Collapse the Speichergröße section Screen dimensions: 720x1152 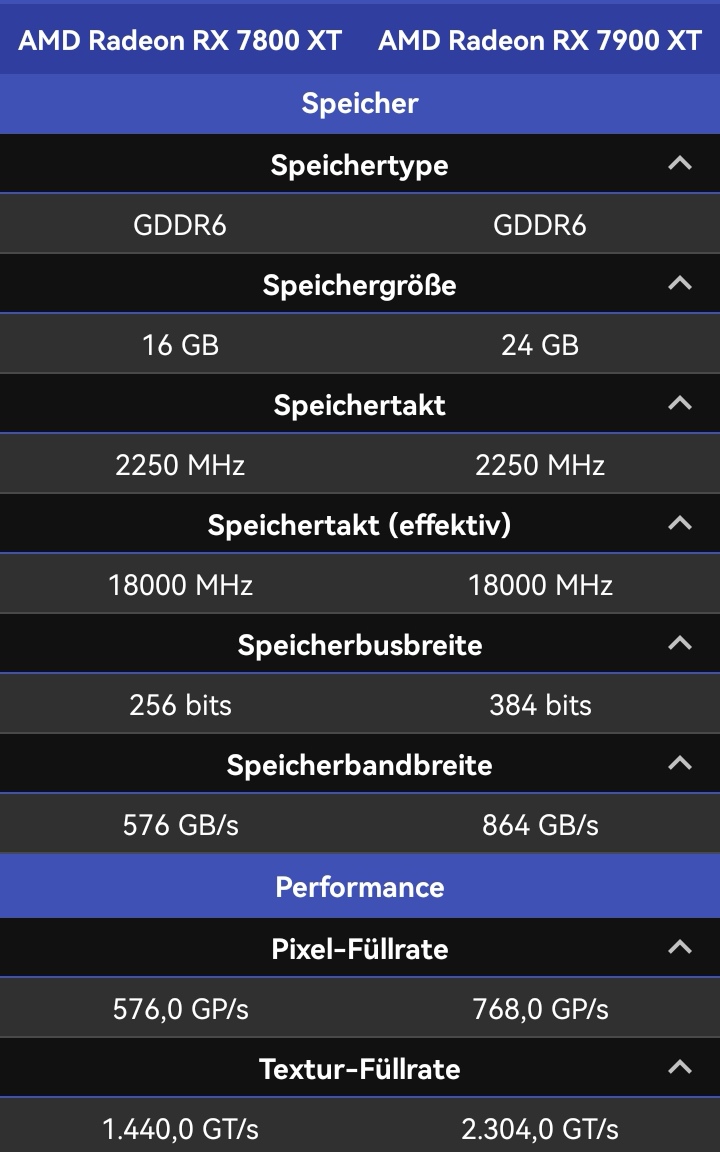pyautogui.click(x=679, y=284)
